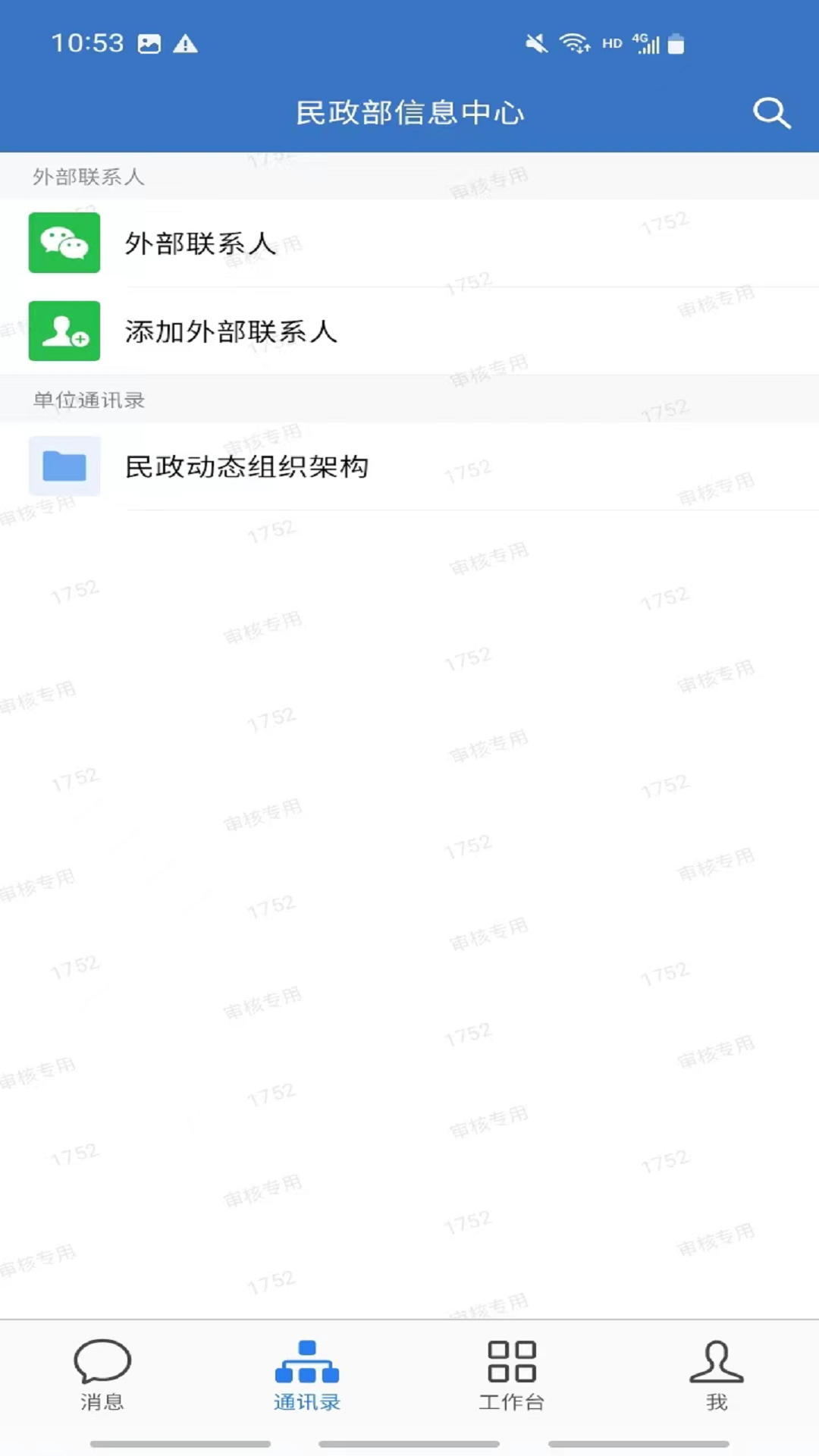Go to the 工作台 tab
The image size is (819, 1456).
point(512,1374)
